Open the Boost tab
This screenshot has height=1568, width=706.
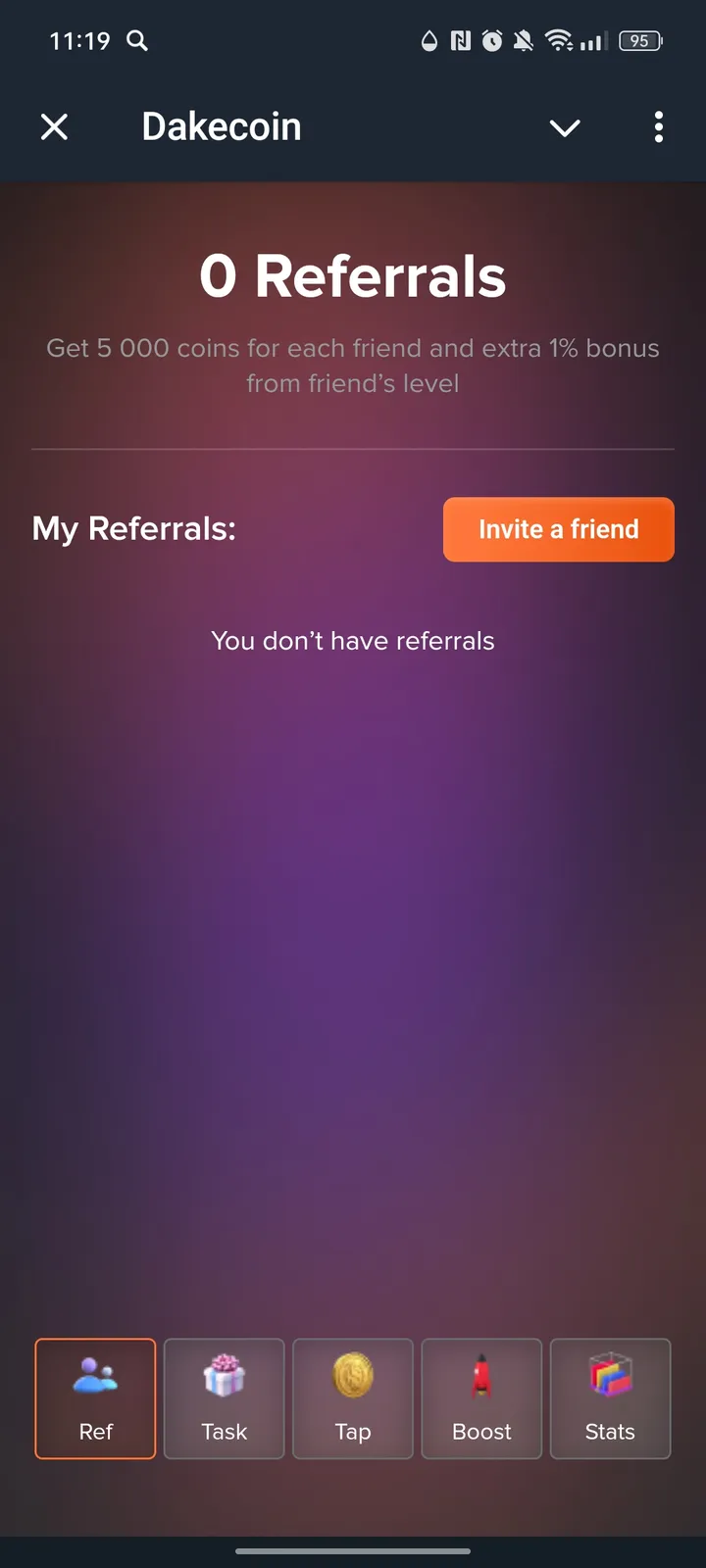(x=481, y=1398)
